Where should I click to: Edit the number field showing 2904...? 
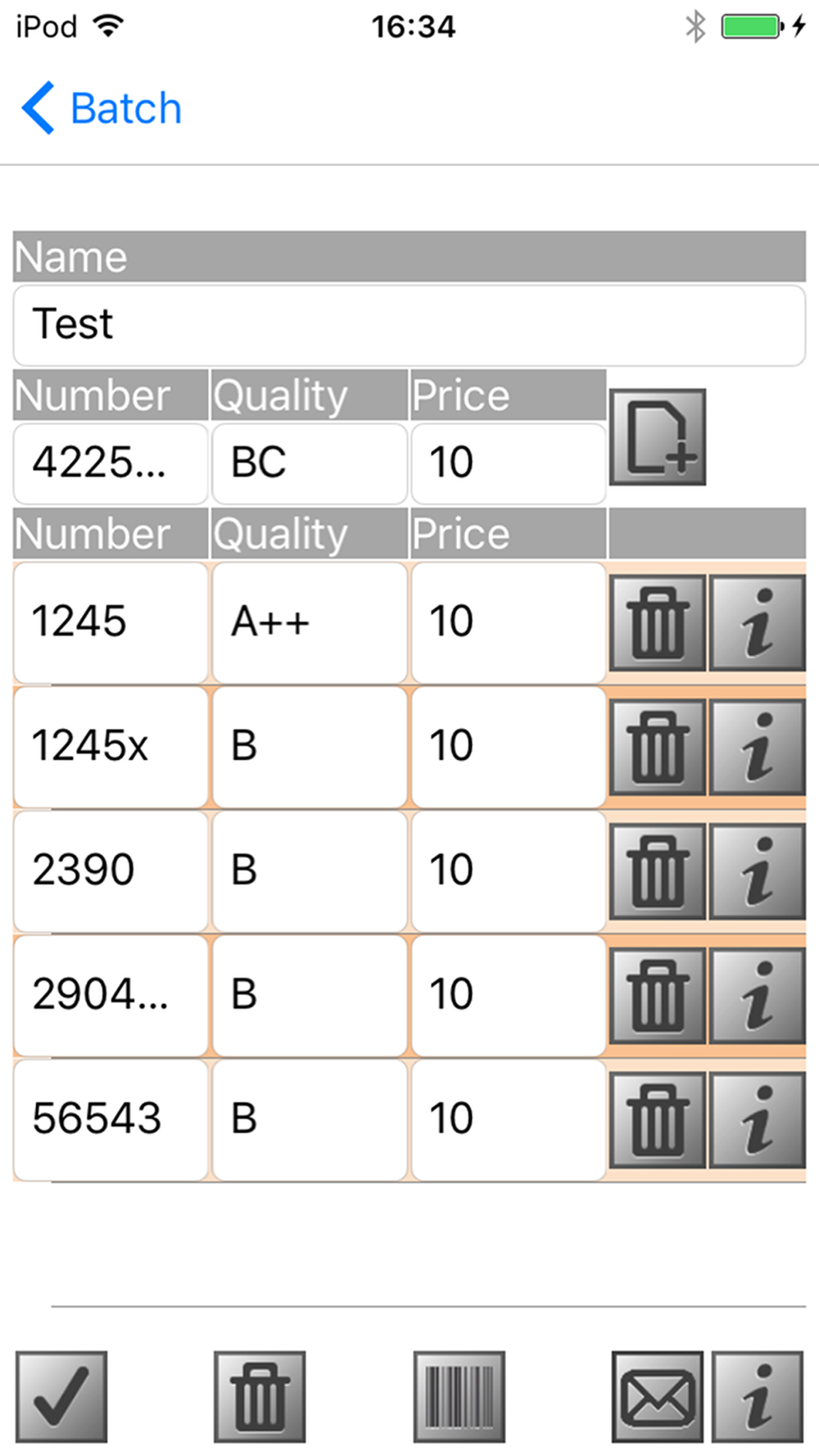pos(111,996)
